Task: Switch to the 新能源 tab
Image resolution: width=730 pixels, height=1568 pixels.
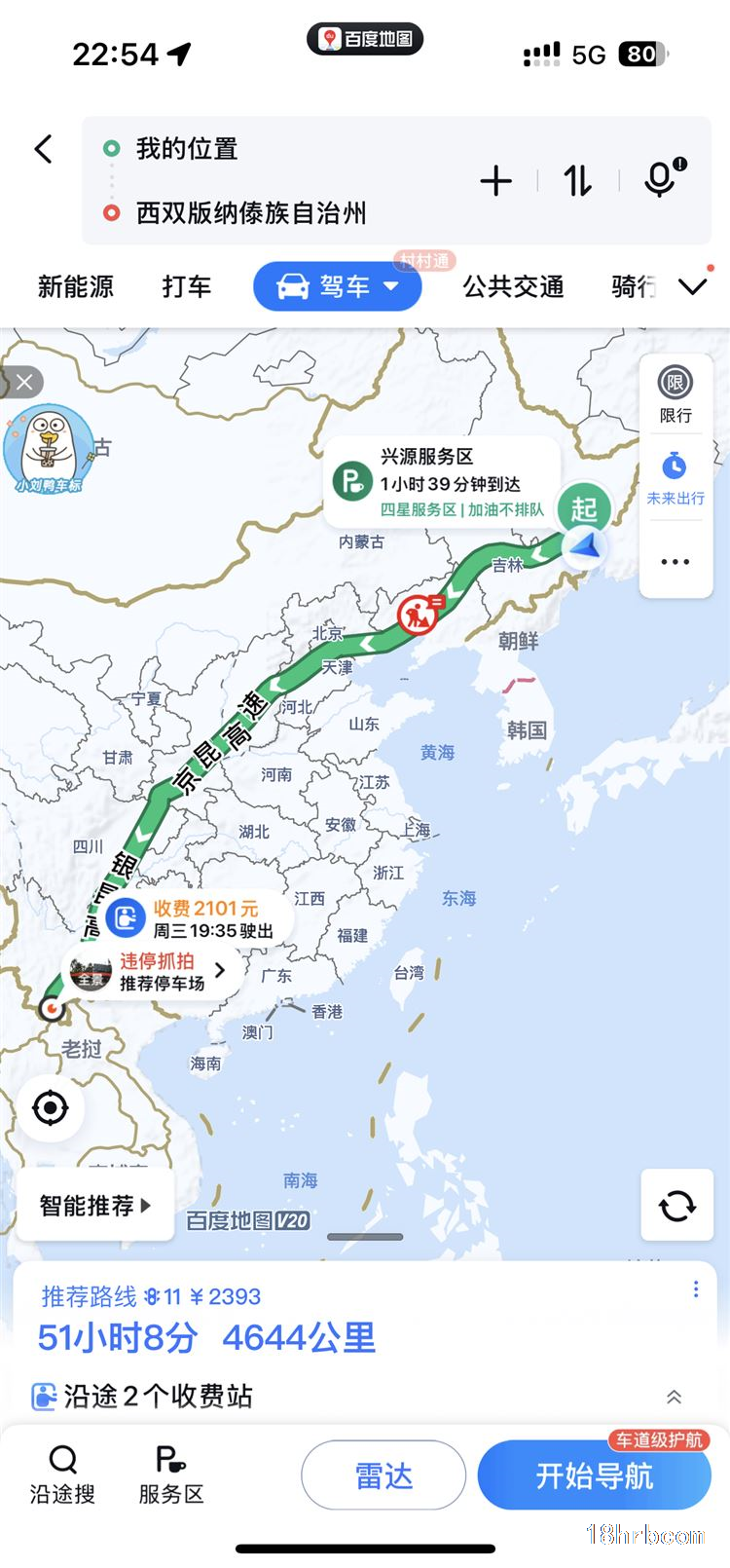Action: (76, 287)
